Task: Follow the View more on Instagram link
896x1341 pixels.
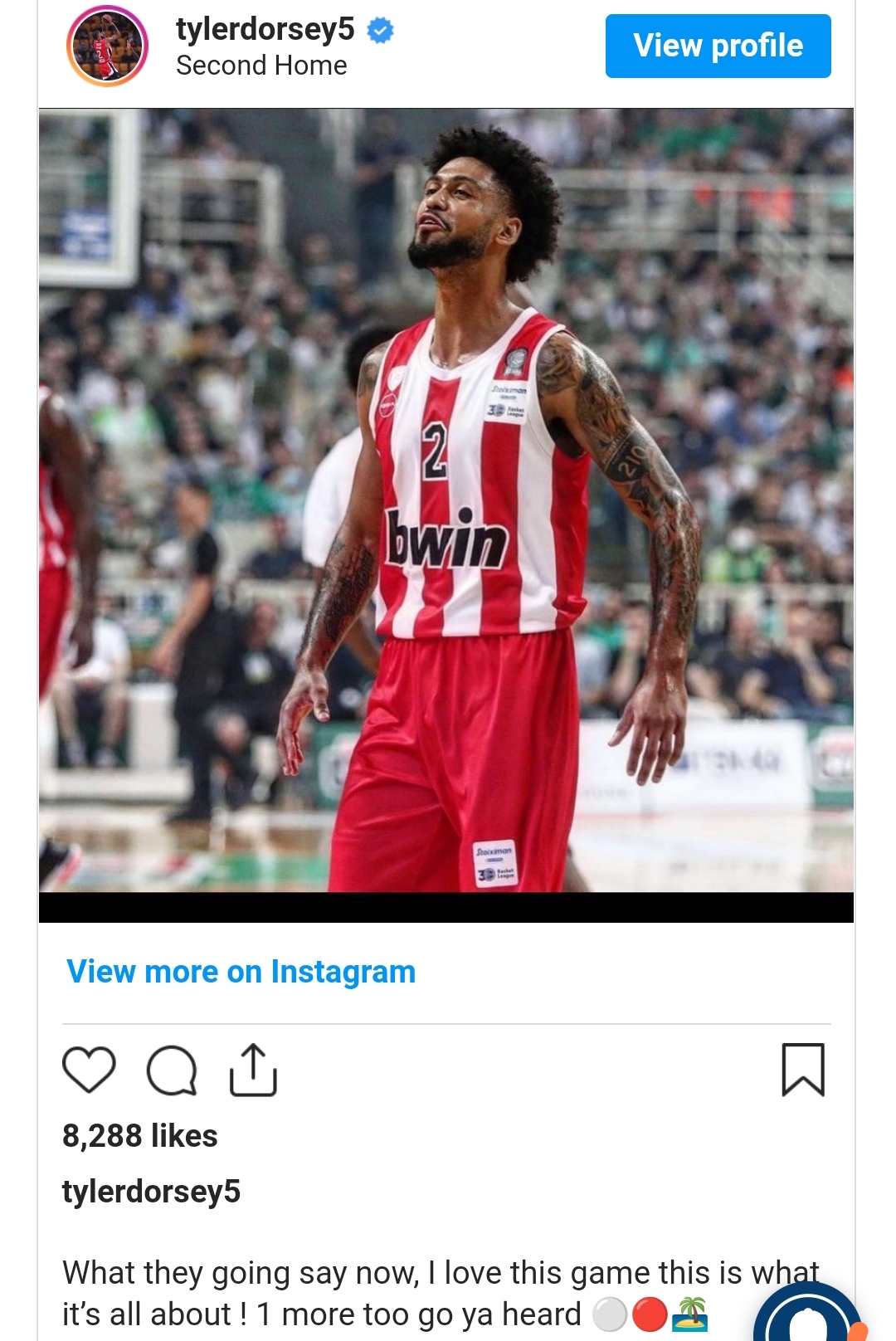Action: tap(241, 972)
